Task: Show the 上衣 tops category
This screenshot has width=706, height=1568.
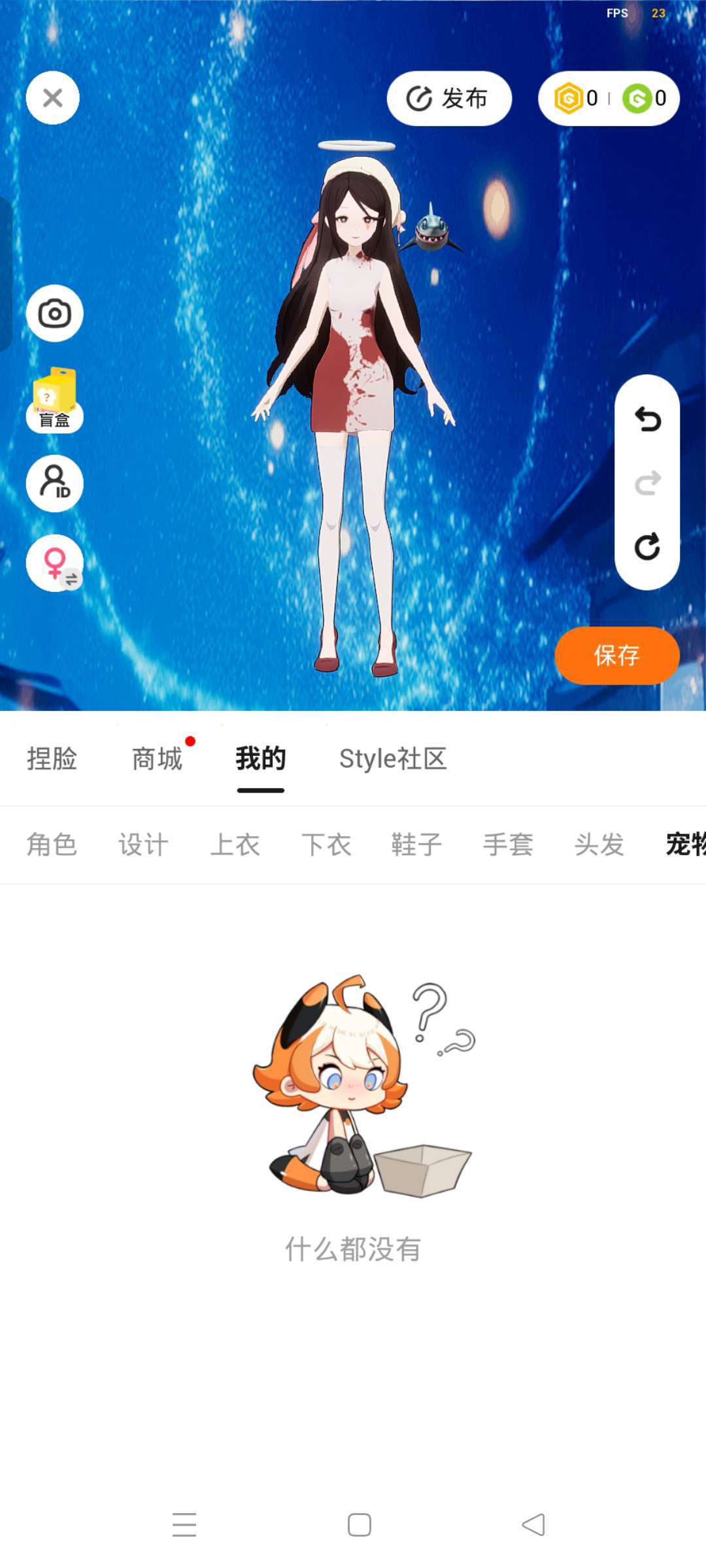Action: (x=235, y=845)
